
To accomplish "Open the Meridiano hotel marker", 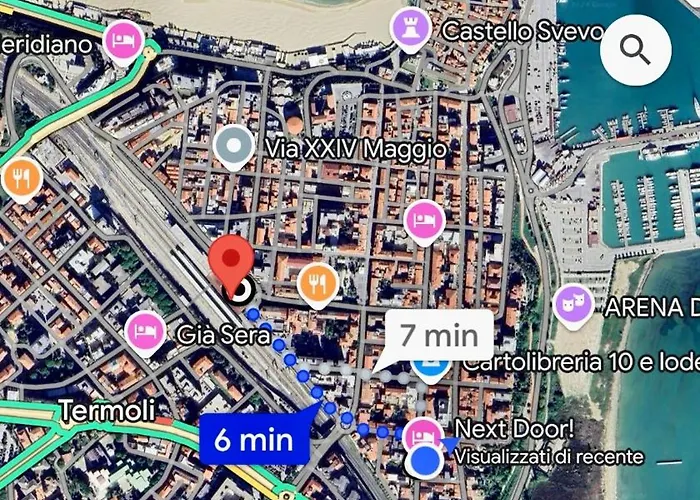I will tap(124, 42).
